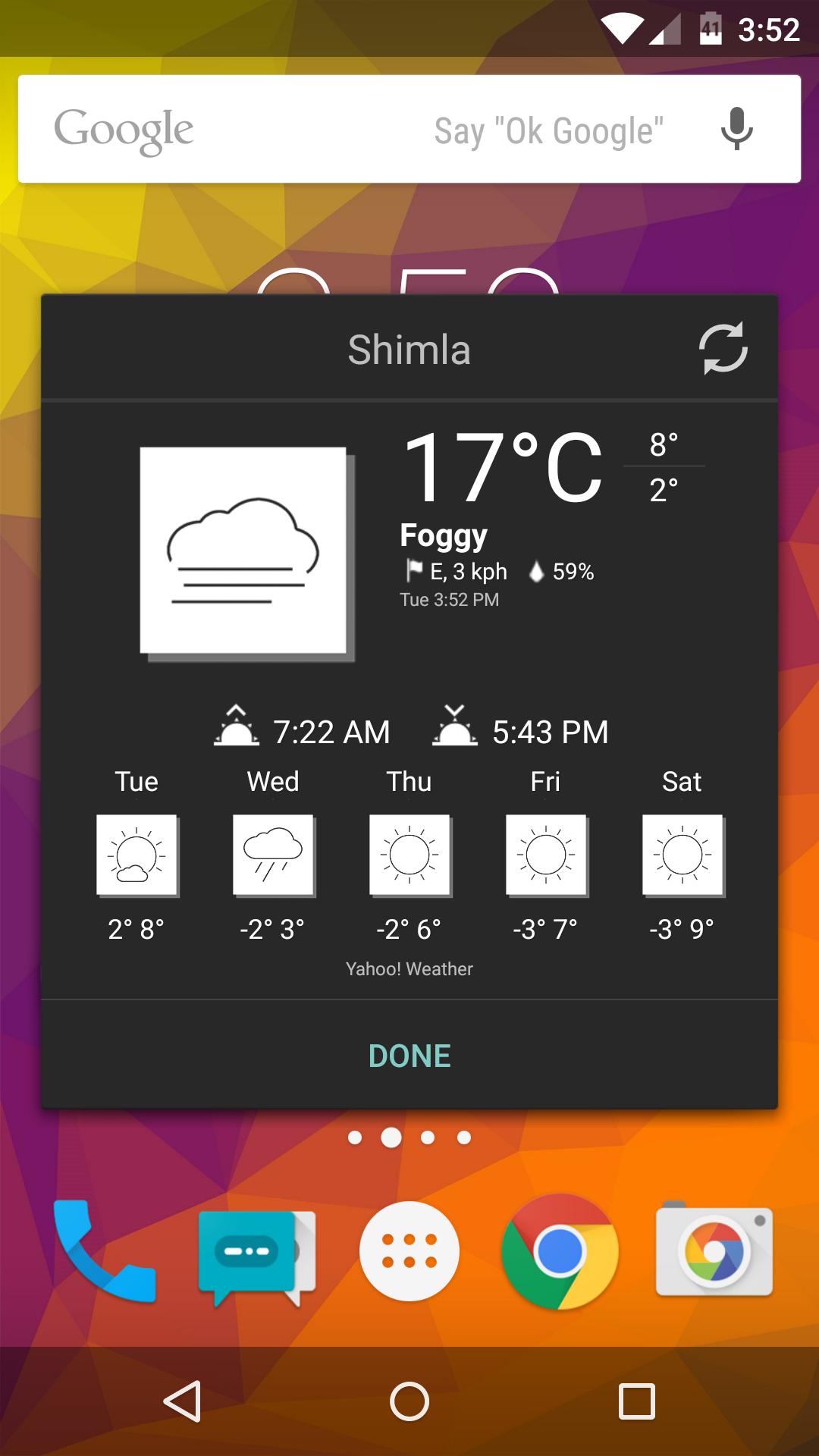Select the second home screen page dot
819x1456 pixels.
pos(391,1137)
